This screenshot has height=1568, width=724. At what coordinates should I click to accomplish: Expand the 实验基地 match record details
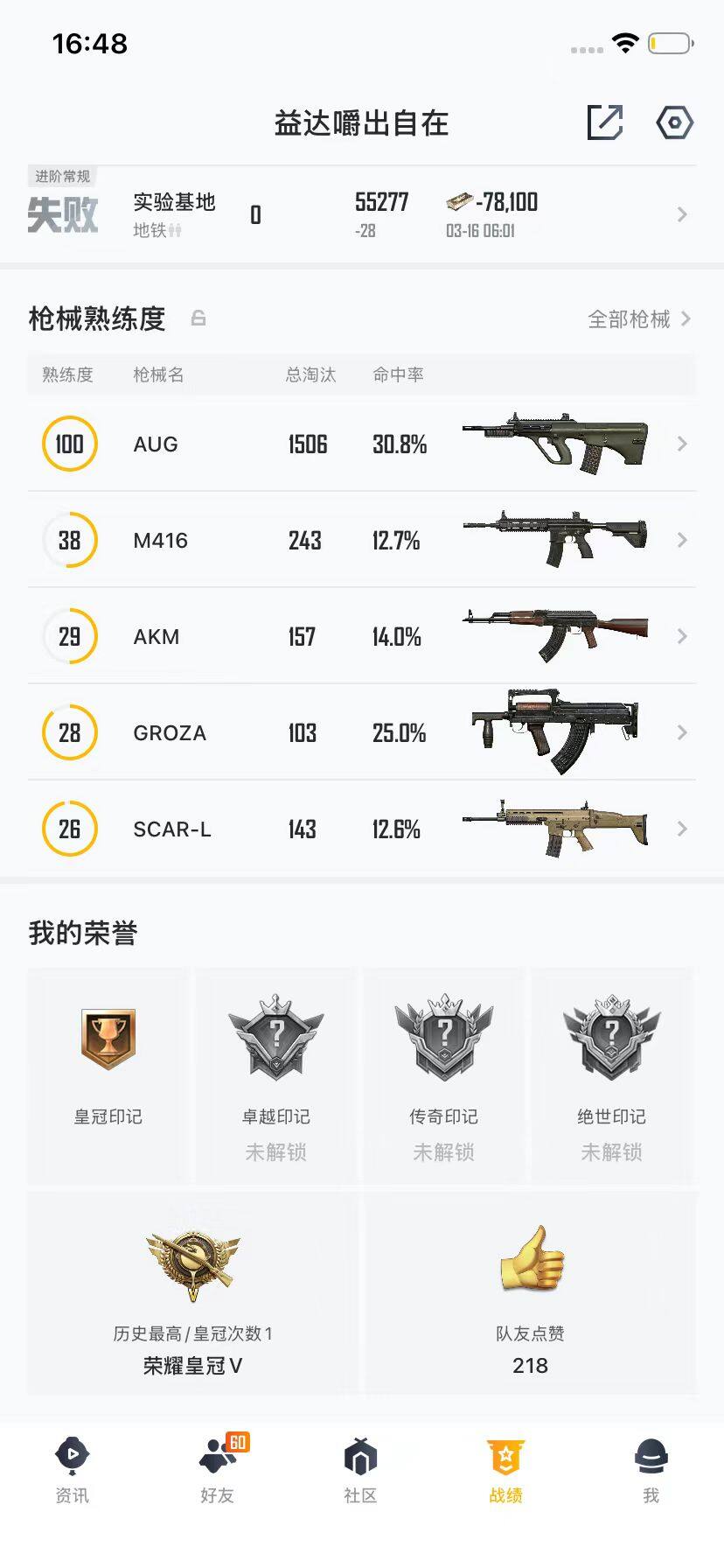pos(683,213)
